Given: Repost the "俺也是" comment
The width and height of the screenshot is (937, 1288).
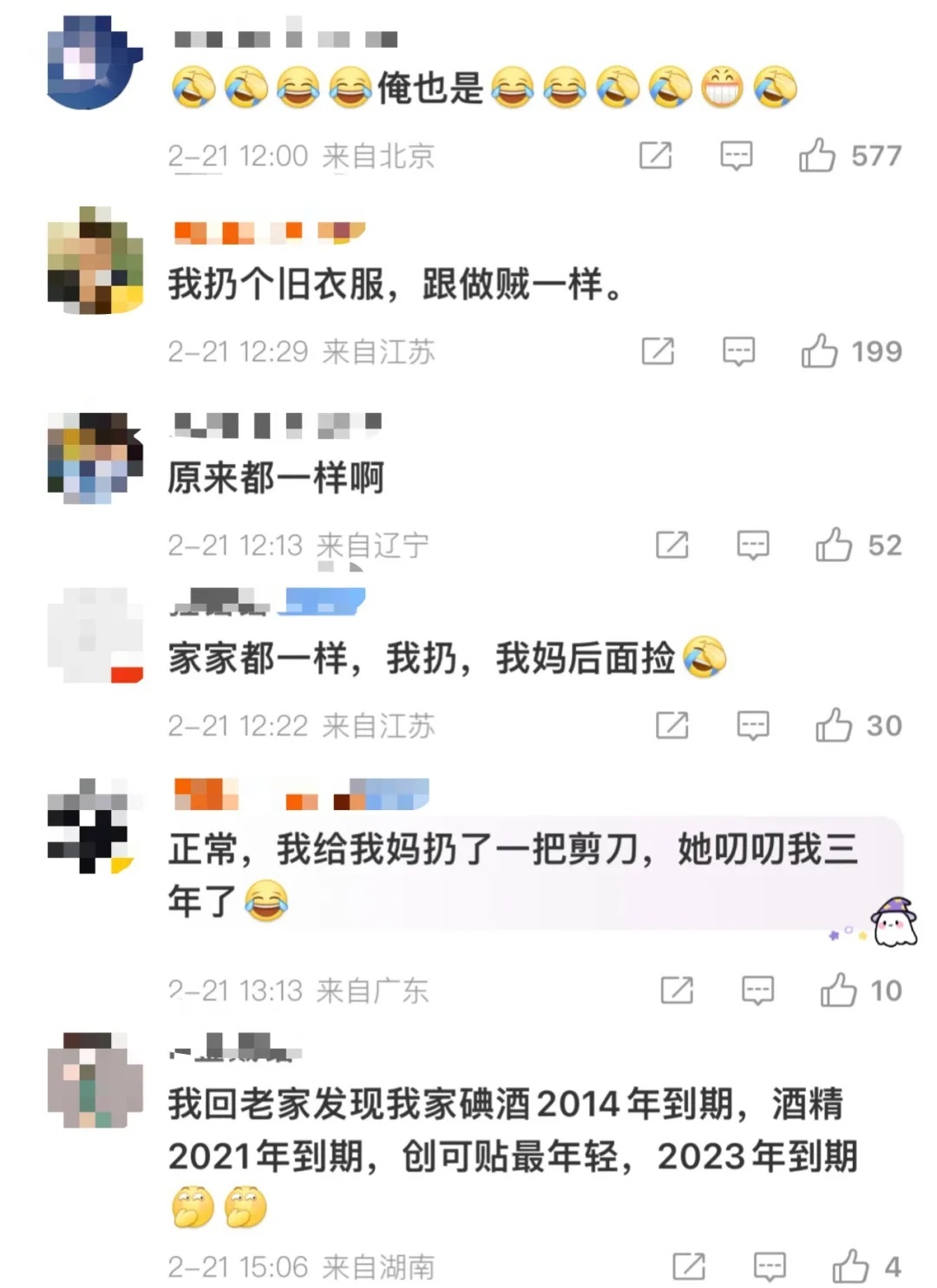Looking at the screenshot, I should (656, 156).
